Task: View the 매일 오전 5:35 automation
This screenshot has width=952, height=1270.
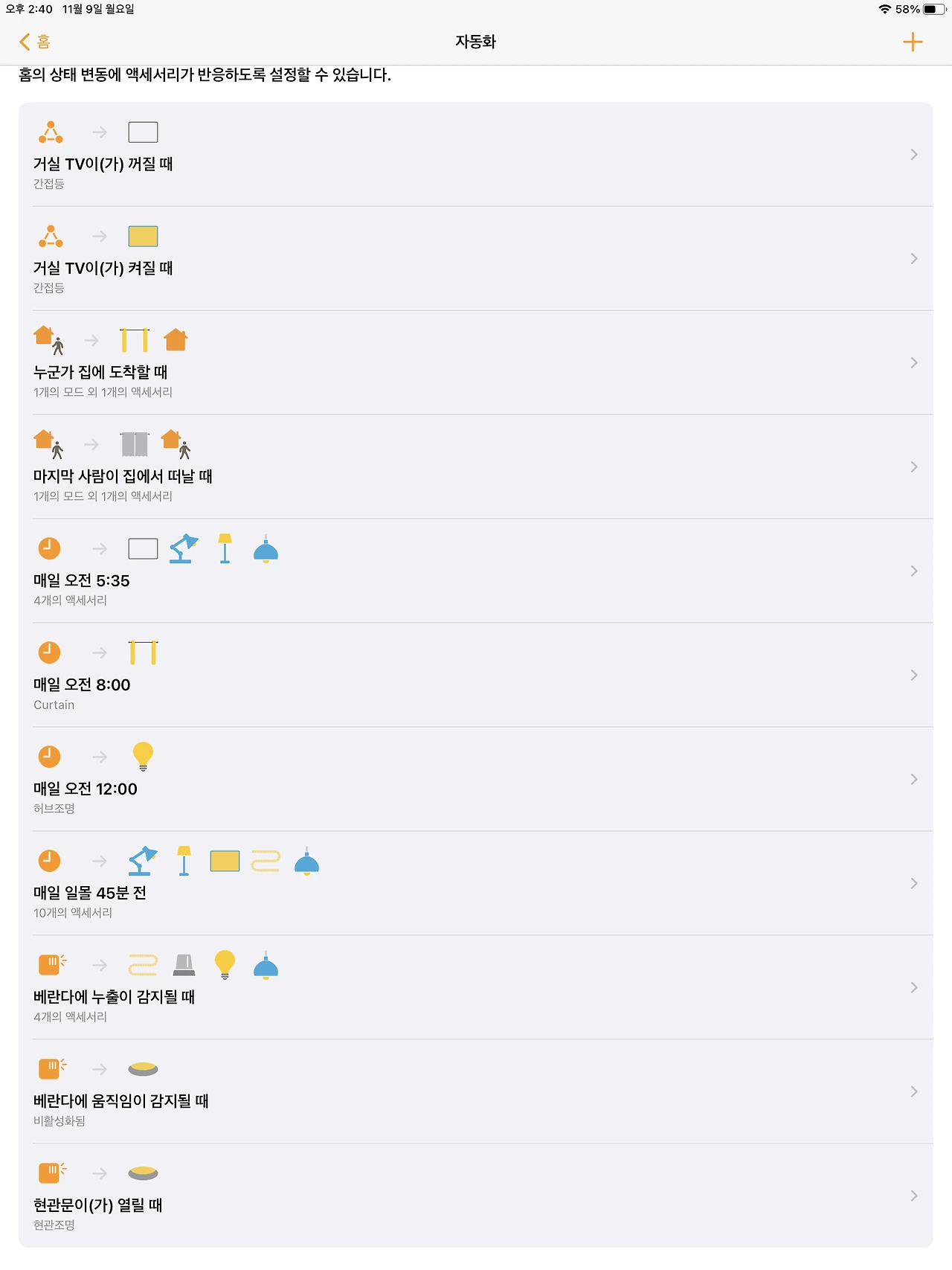Action: tap(476, 571)
